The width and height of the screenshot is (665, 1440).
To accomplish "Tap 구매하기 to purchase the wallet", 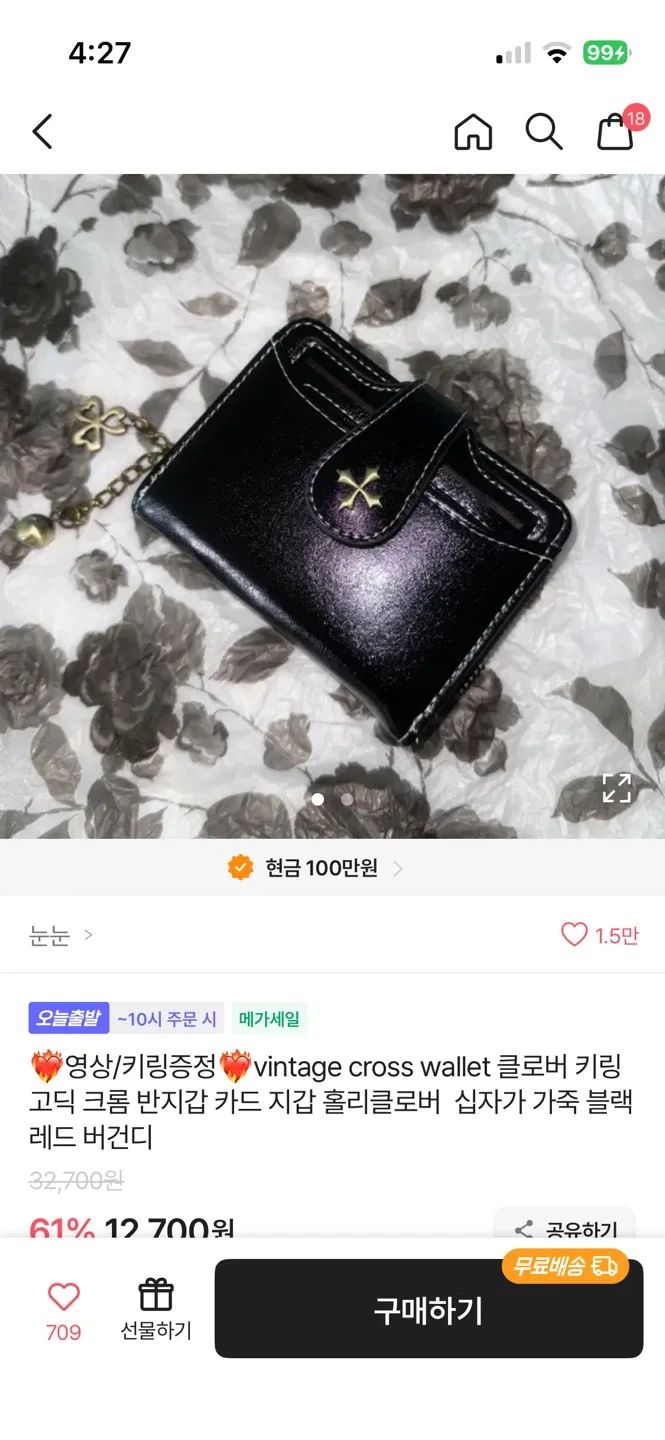I will point(428,1310).
